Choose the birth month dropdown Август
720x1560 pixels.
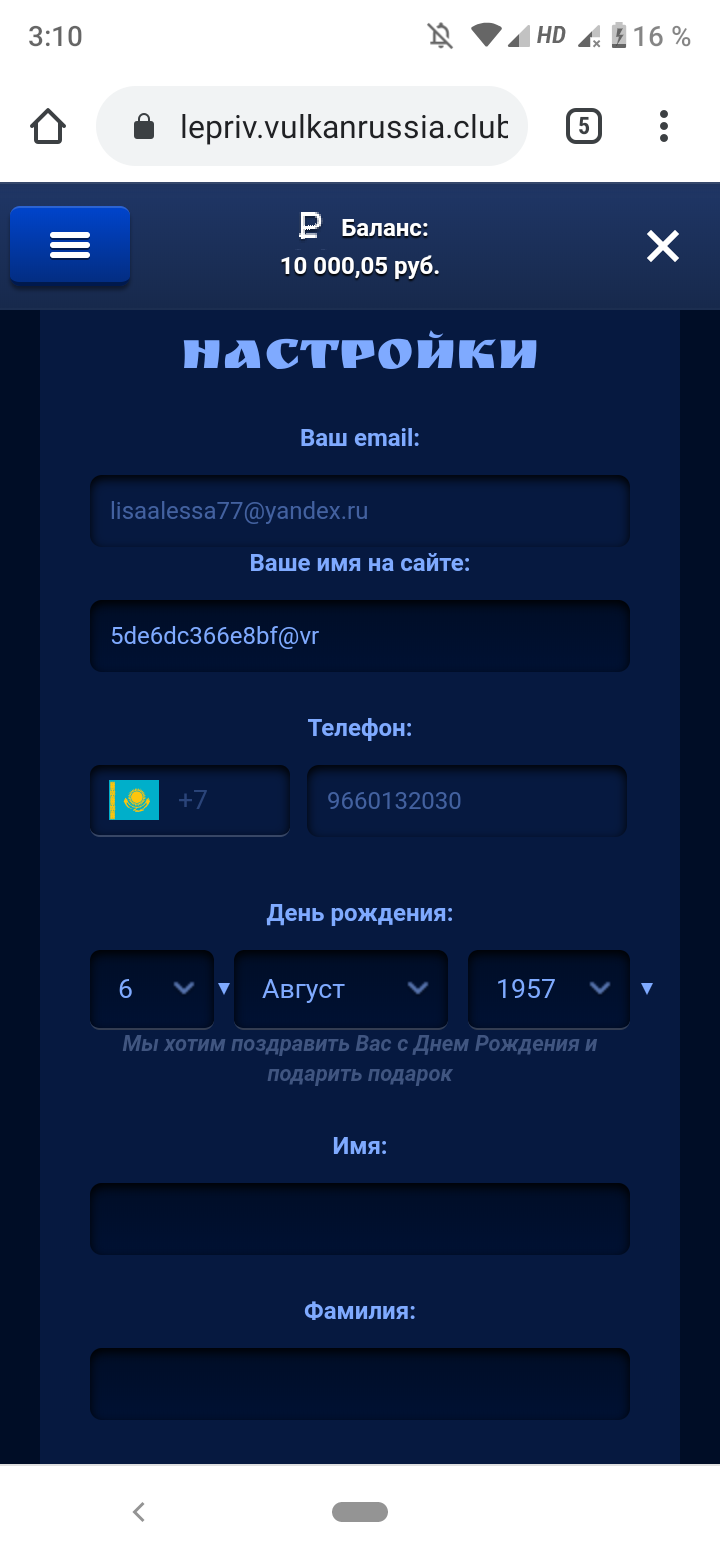tap(340, 989)
